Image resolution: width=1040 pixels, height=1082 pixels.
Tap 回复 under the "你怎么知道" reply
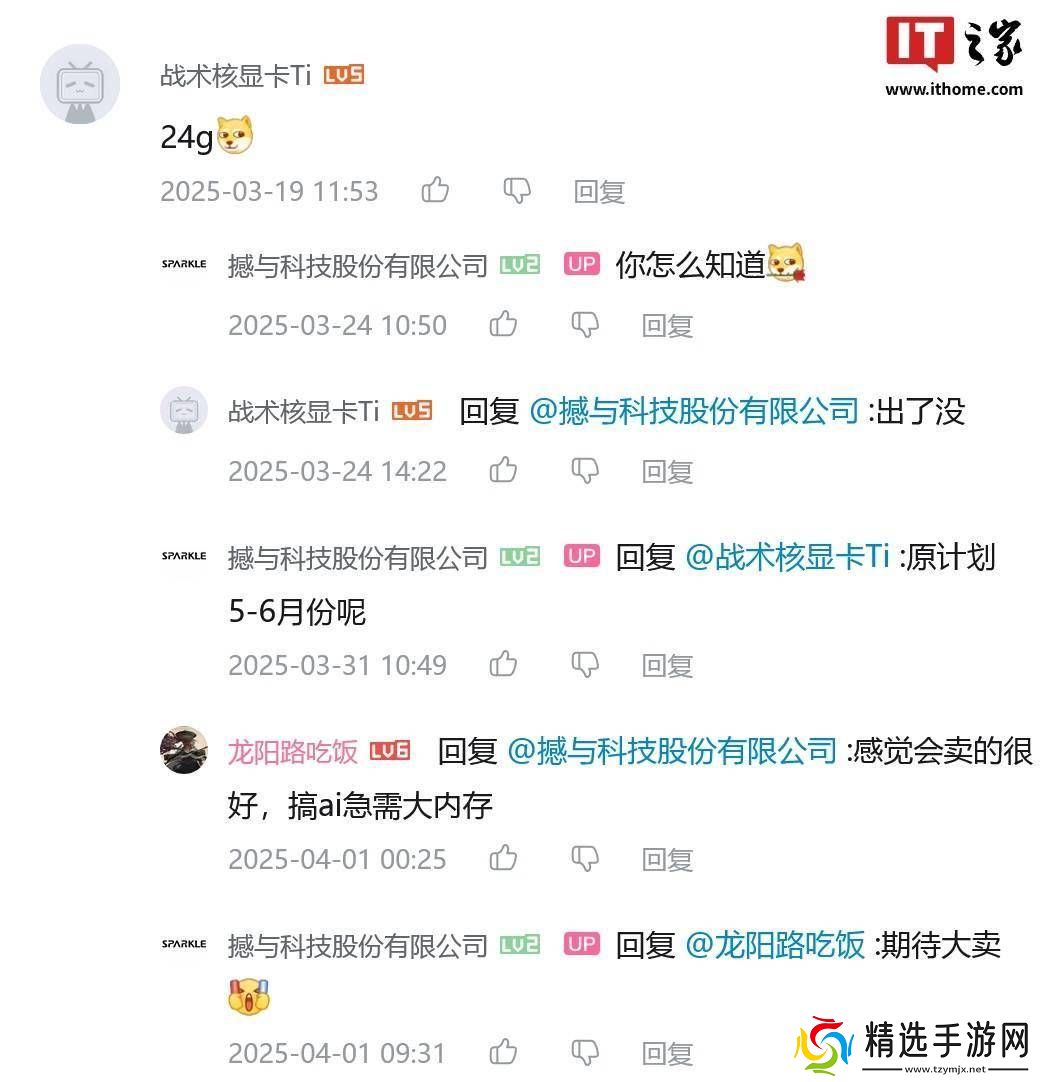[x=667, y=326]
